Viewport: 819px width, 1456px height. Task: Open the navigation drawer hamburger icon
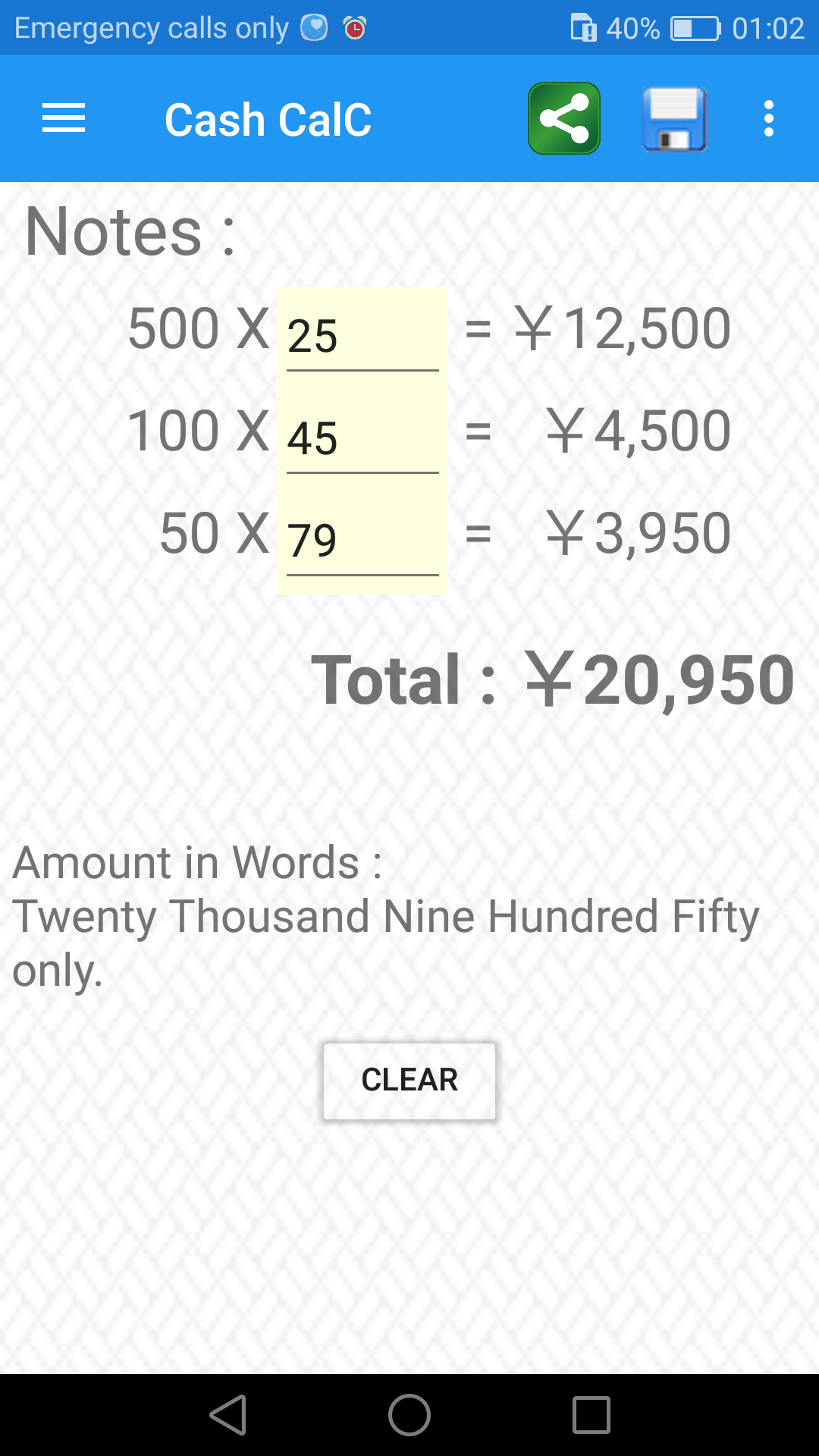[63, 118]
